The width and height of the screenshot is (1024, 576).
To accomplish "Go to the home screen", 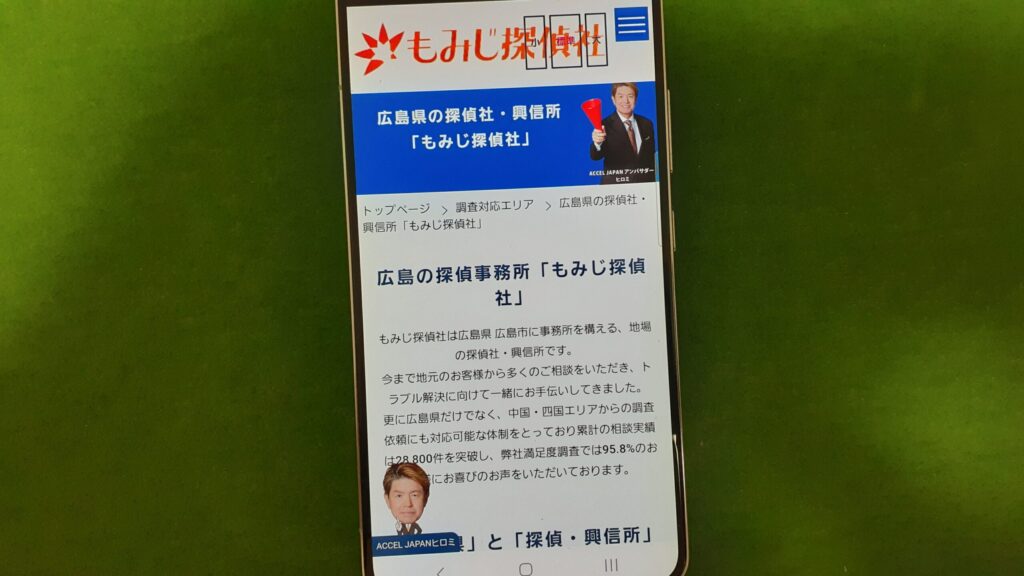I will coord(526,569).
